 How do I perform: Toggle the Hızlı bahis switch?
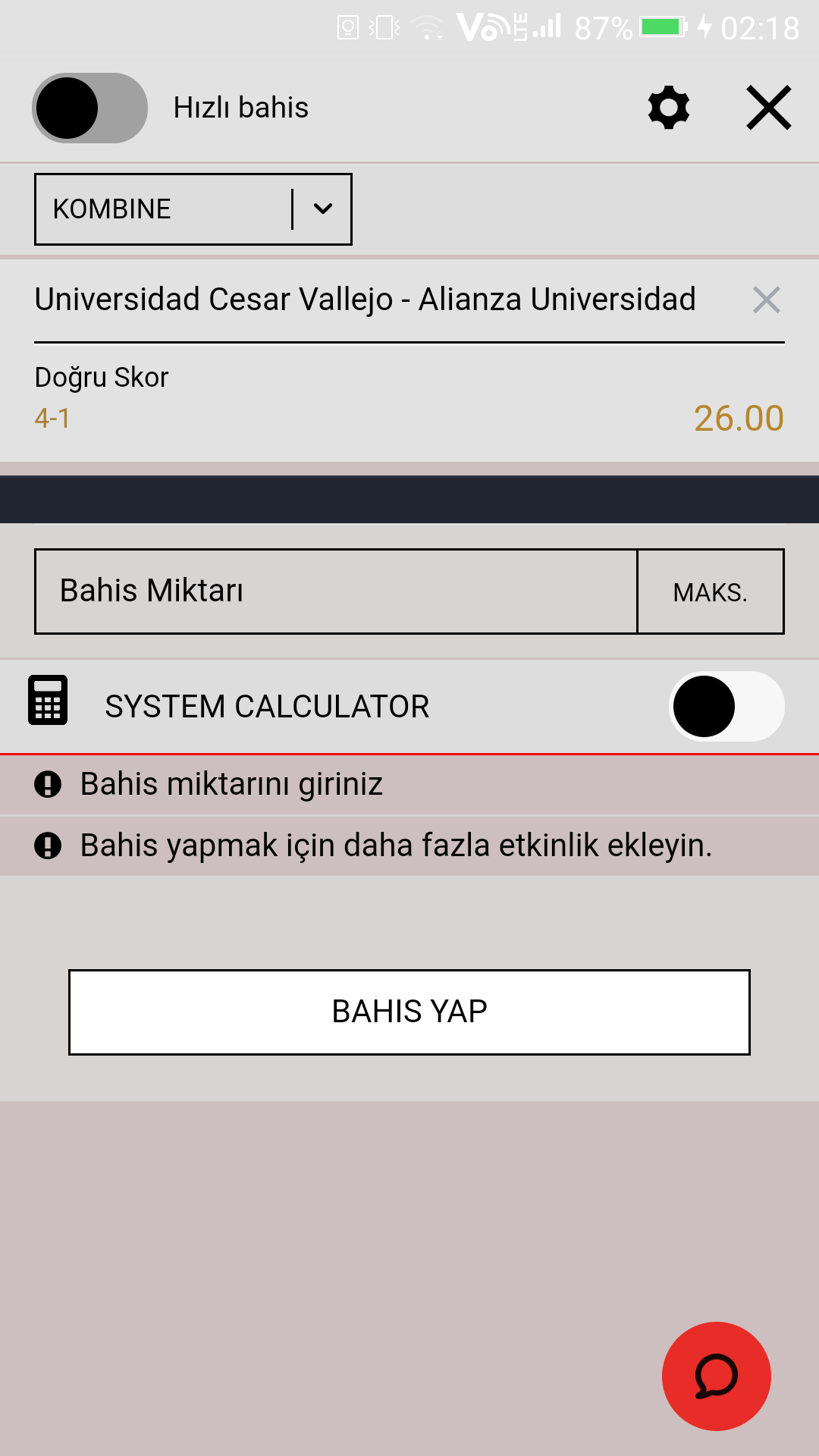(89, 108)
